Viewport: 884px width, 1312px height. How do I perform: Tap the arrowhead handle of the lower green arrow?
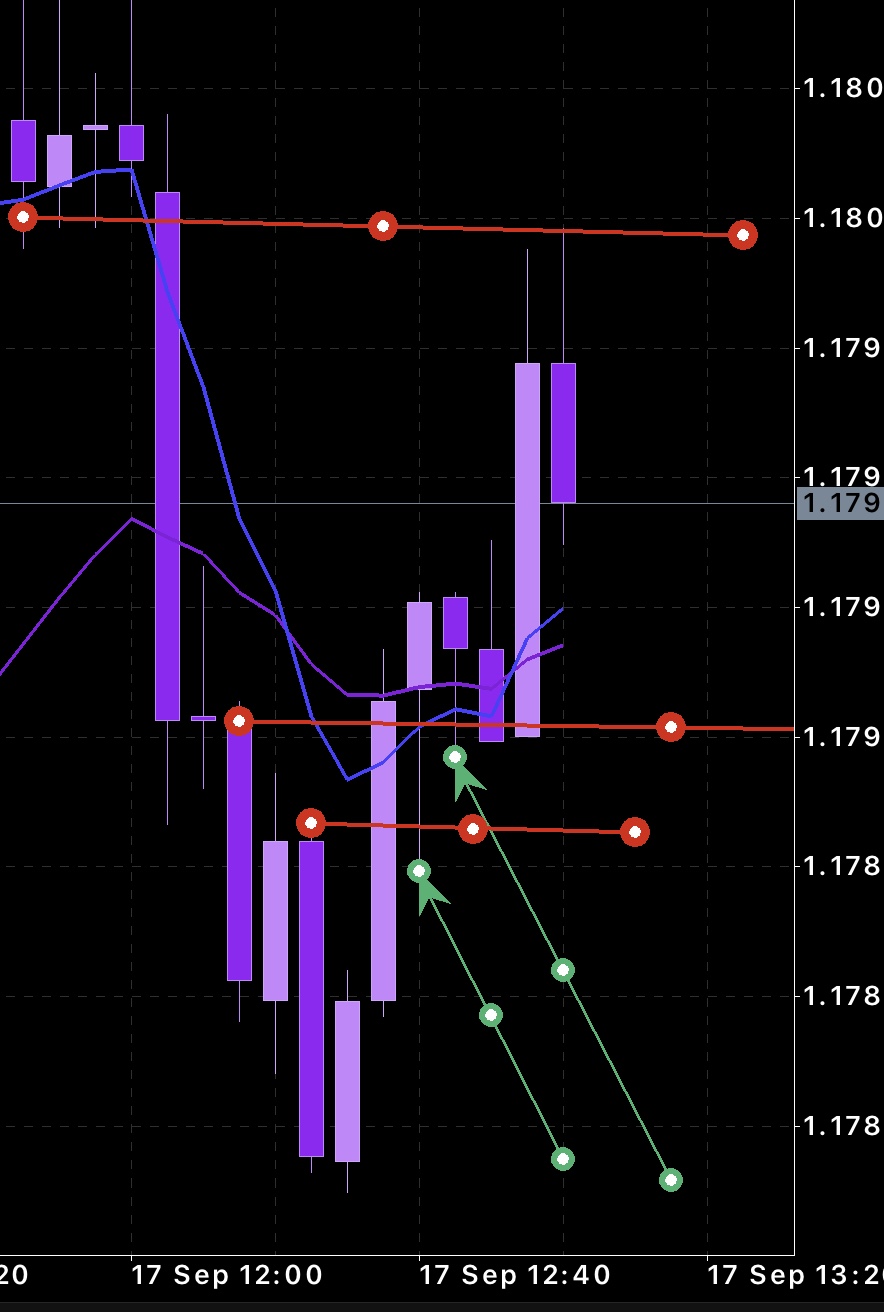click(420, 871)
